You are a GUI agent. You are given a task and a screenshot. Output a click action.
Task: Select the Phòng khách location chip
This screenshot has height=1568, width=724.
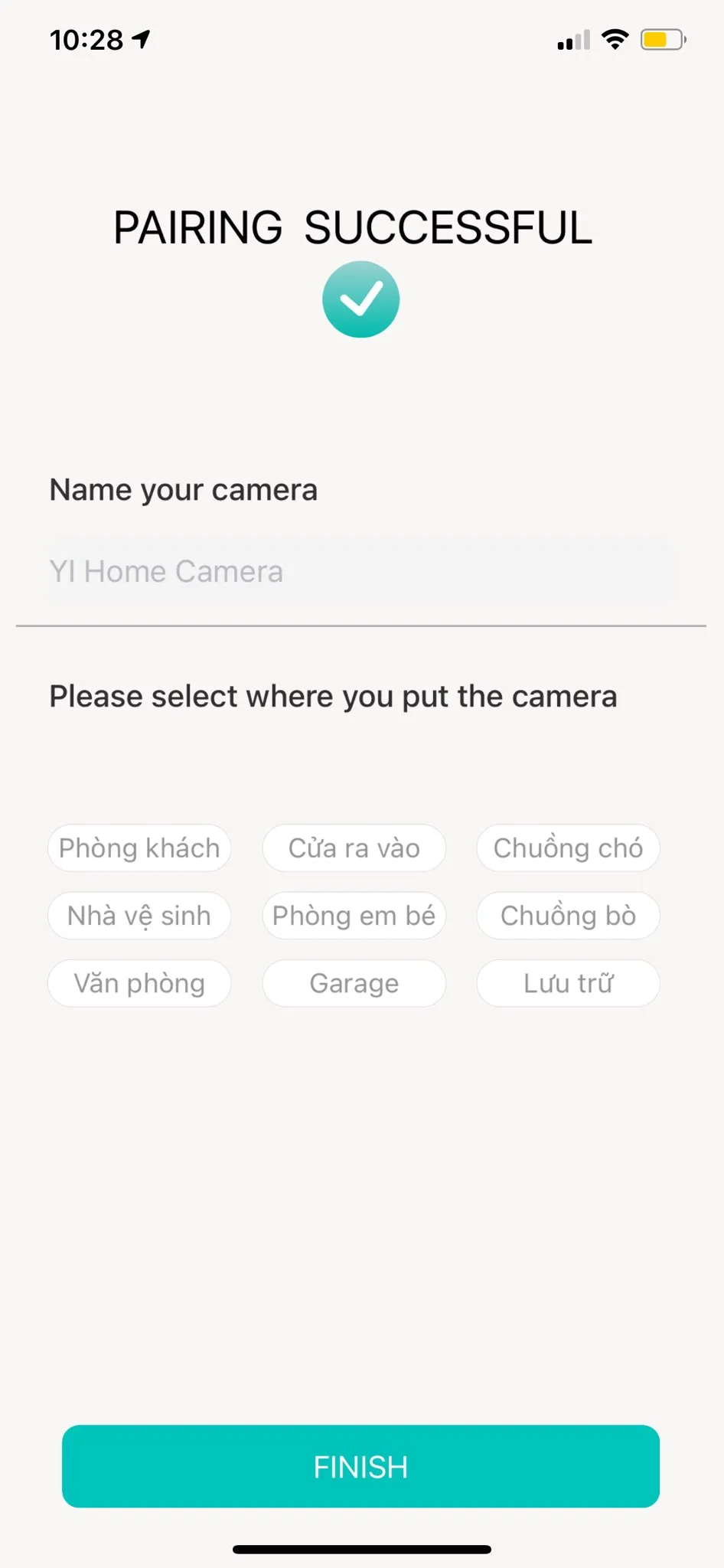[139, 848]
